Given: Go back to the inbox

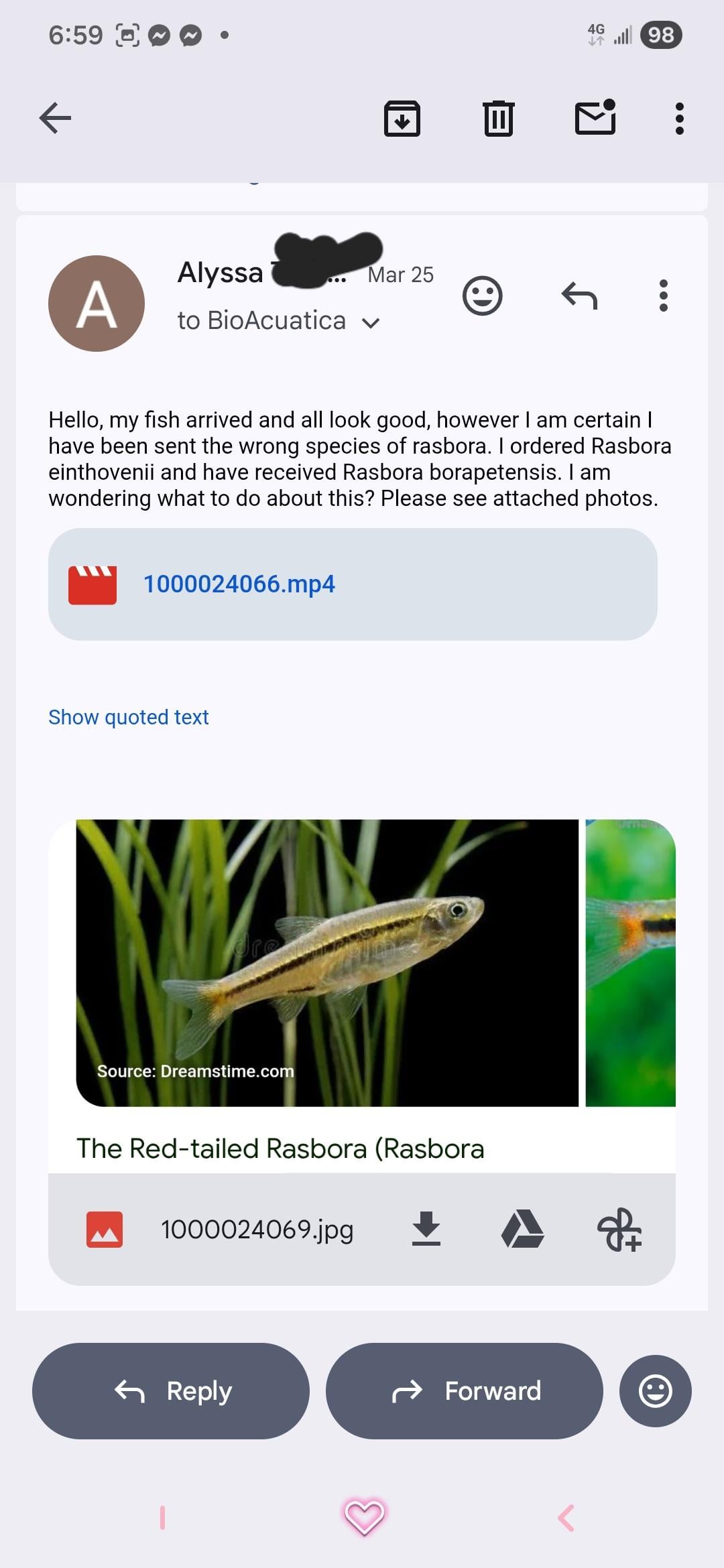Looking at the screenshot, I should pyautogui.click(x=56, y=119).
